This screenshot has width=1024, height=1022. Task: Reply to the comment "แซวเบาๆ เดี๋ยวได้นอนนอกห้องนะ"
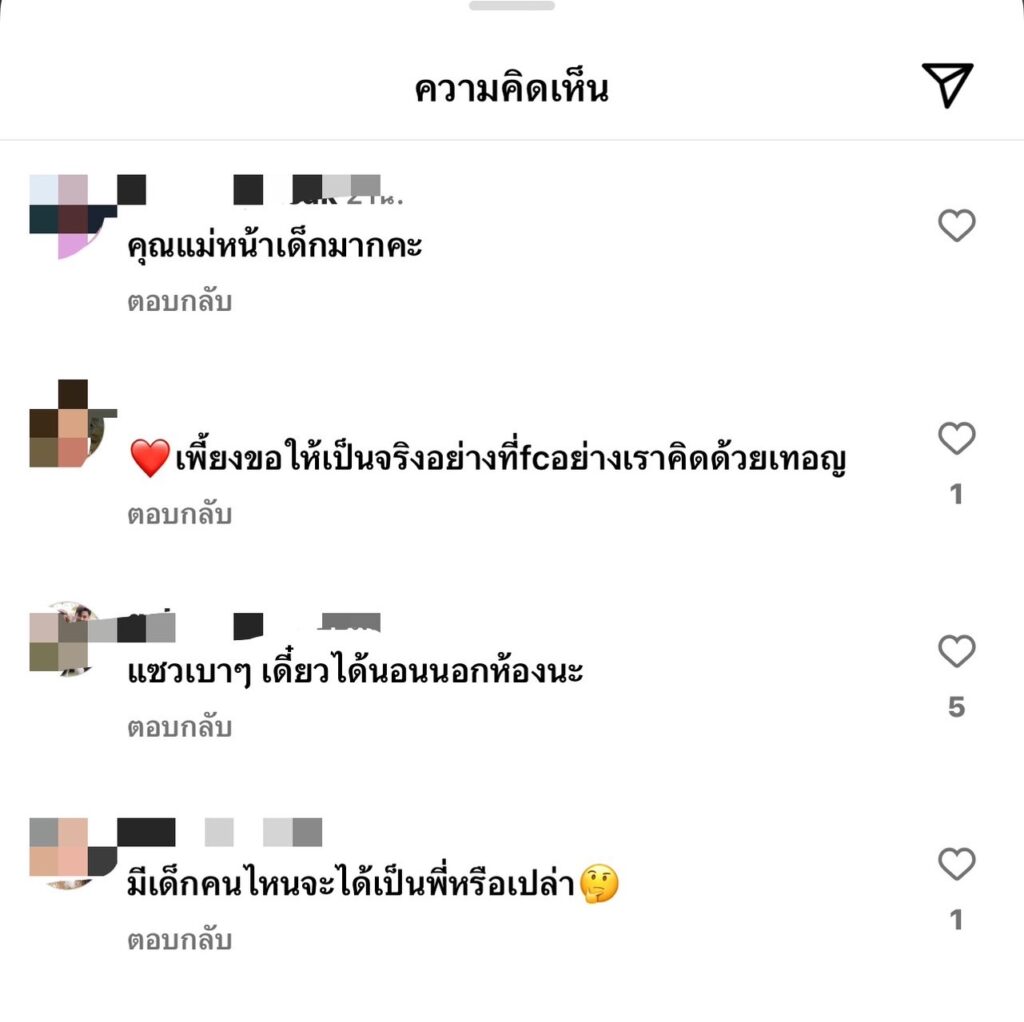click(x=179, y=727)
